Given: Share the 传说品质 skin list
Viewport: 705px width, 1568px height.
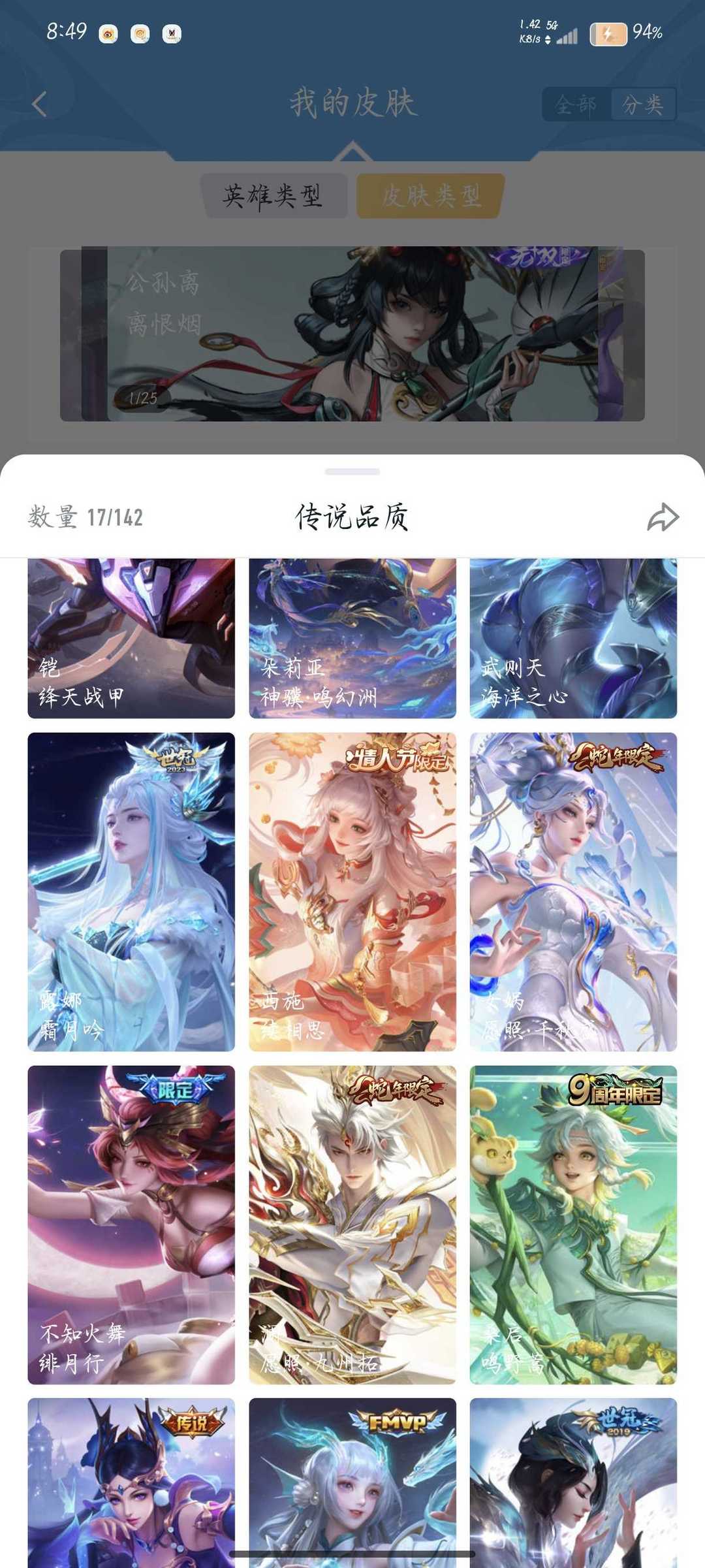Looking at the screenshot, I should click(x=663, y=517).
